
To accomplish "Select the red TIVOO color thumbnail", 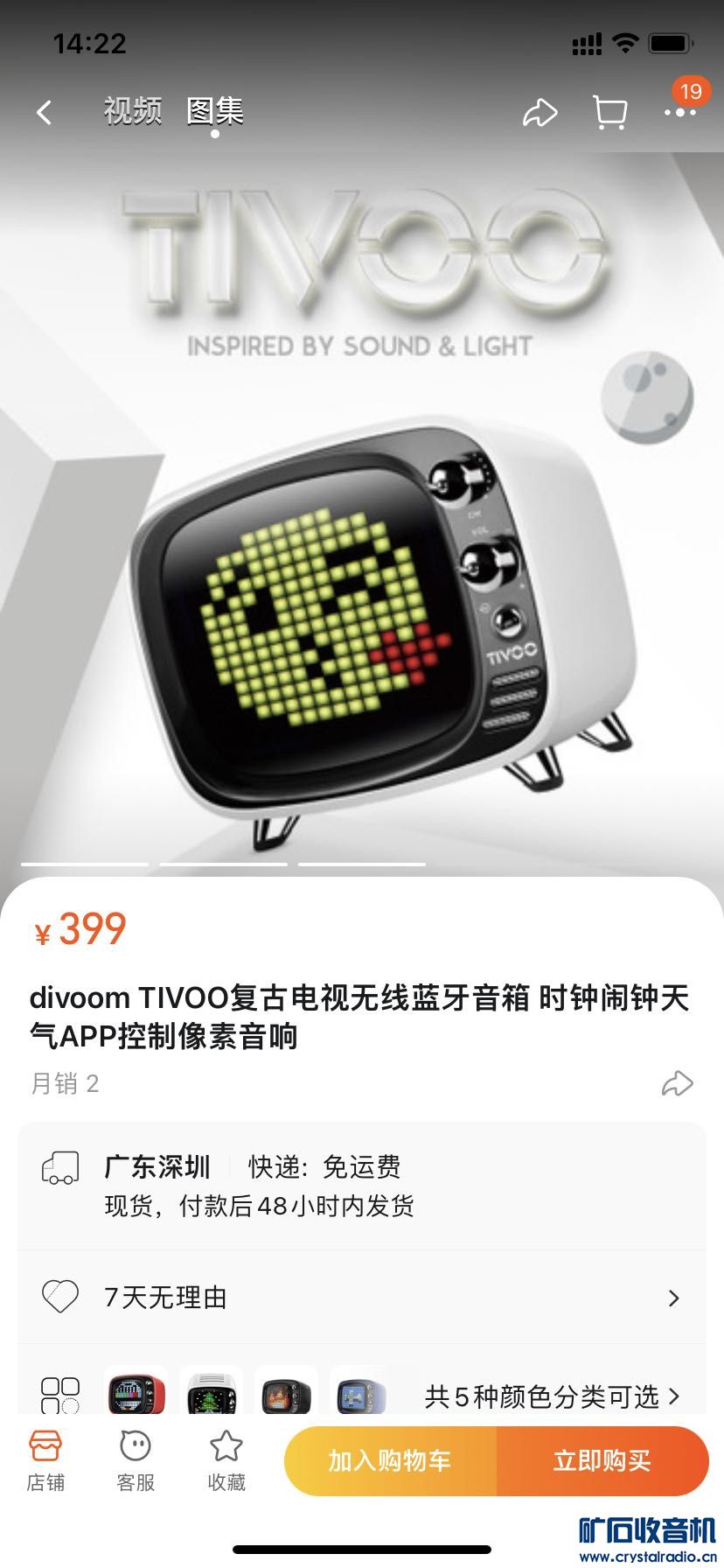I will click(136, 1395).
